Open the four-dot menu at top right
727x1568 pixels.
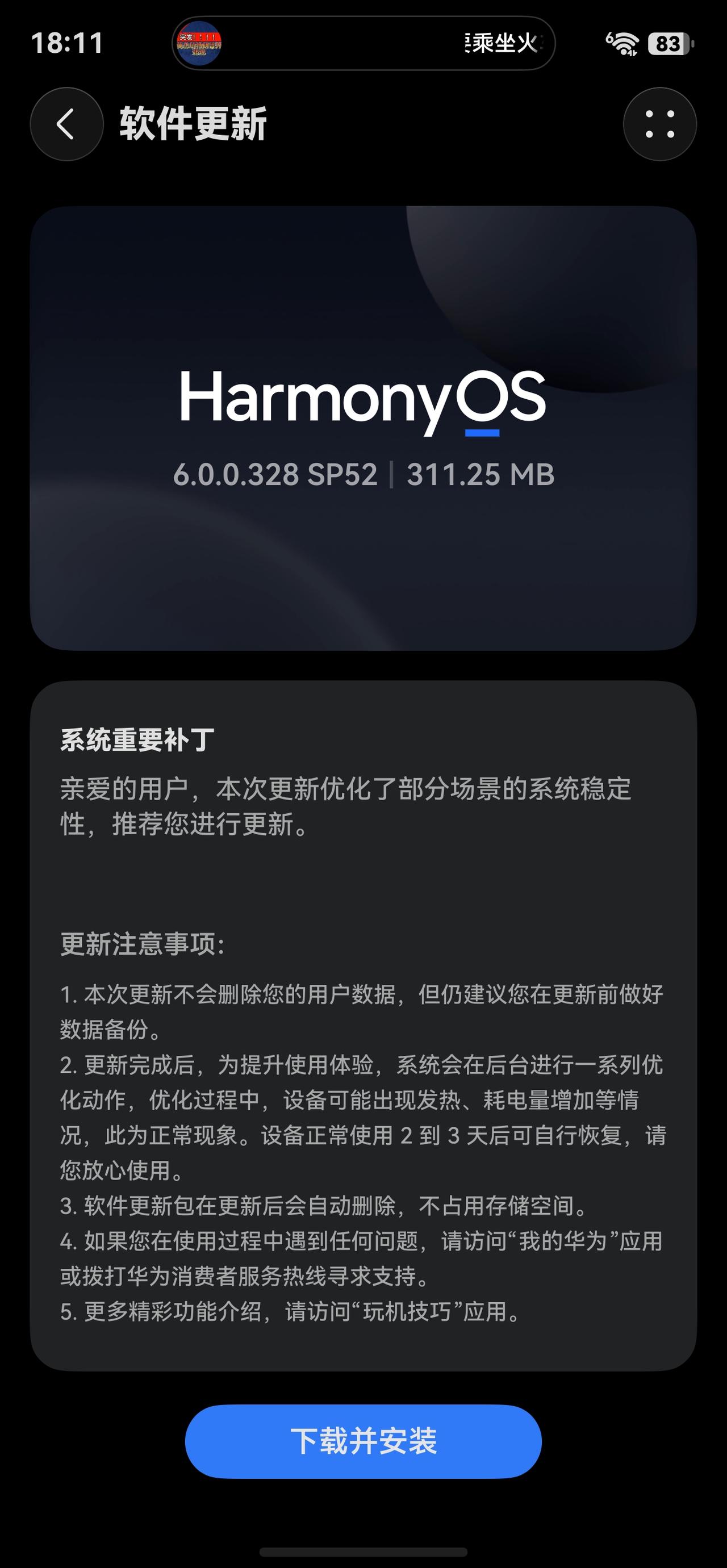click(661, 124)
